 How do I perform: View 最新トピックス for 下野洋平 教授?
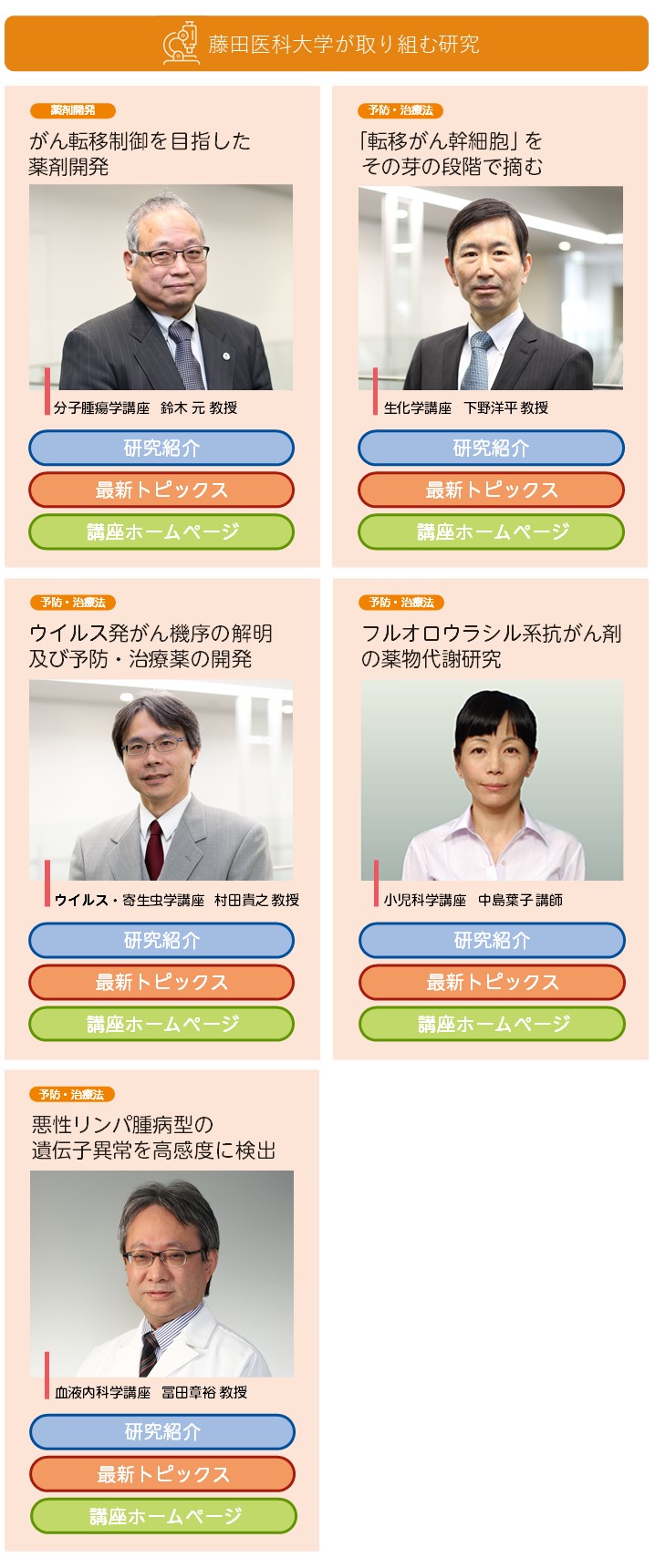point(491,490)
